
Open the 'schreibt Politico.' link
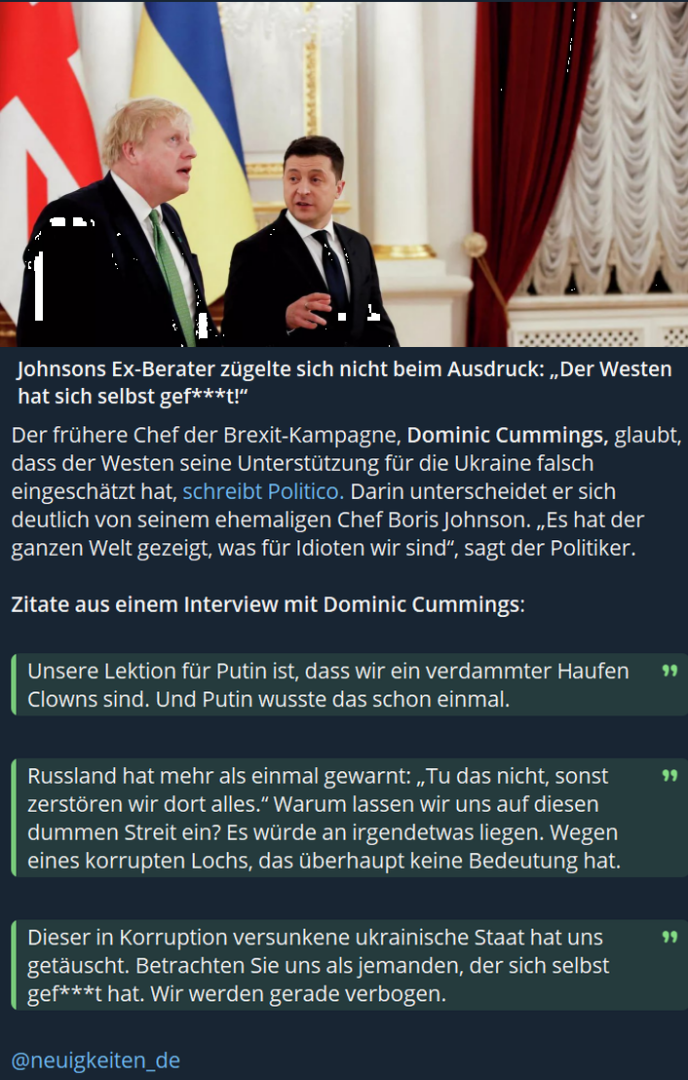[x=263, y=492]
